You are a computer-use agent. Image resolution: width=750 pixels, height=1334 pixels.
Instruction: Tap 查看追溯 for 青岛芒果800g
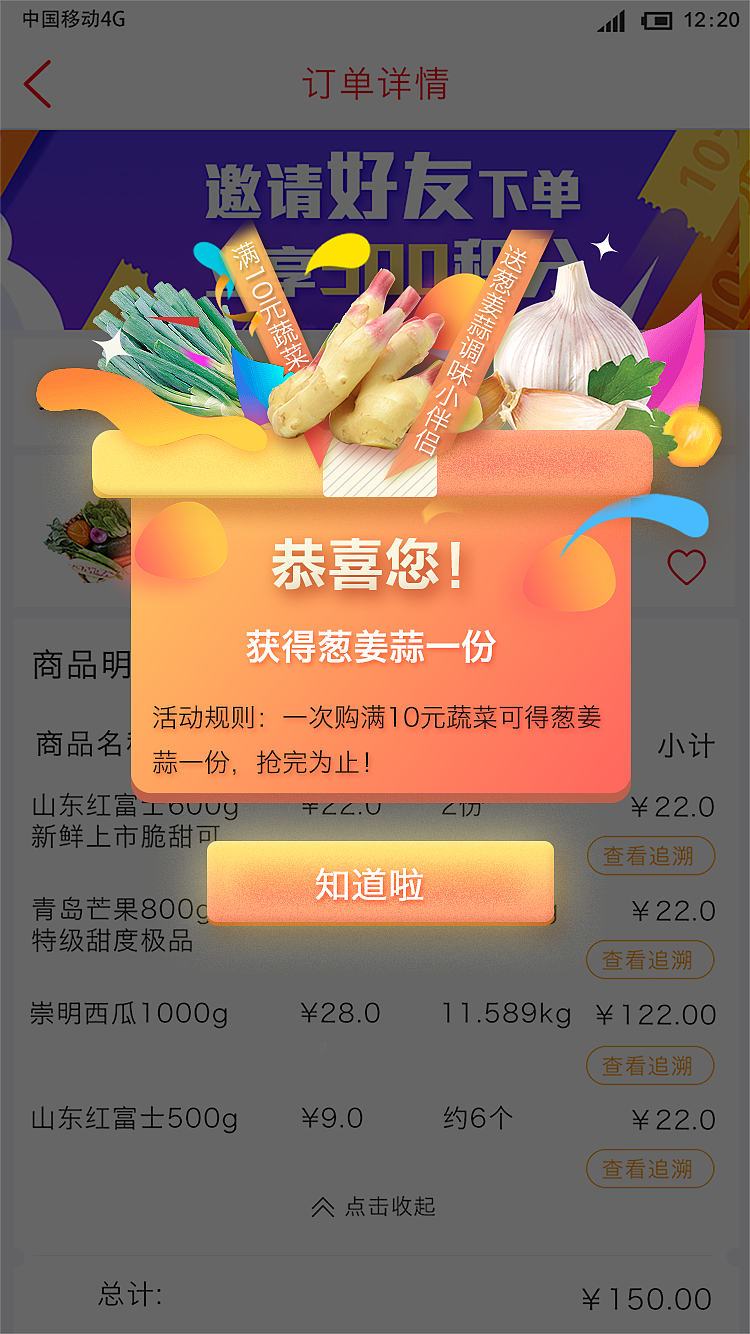(650, 960)
